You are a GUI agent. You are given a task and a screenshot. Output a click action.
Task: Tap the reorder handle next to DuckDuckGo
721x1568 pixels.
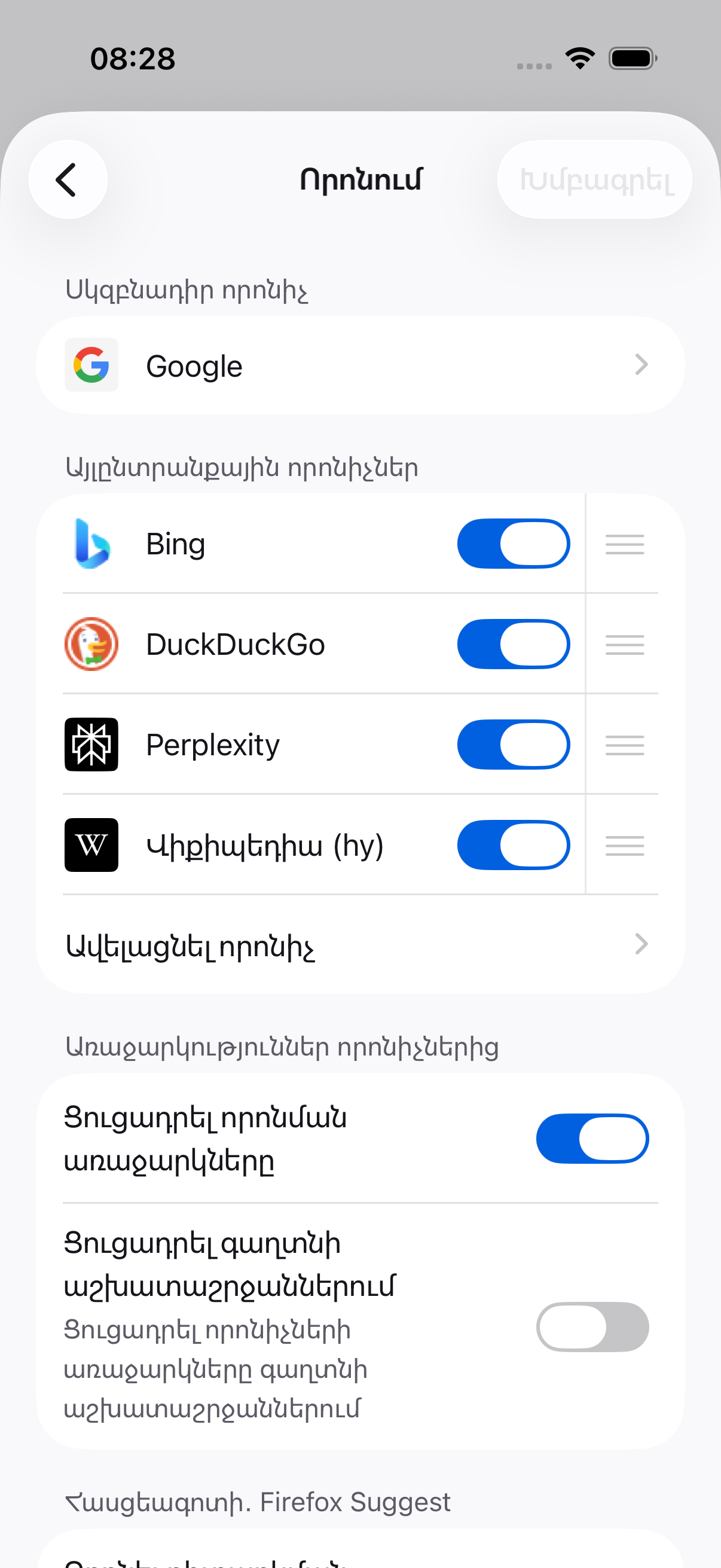pos(624,644)
